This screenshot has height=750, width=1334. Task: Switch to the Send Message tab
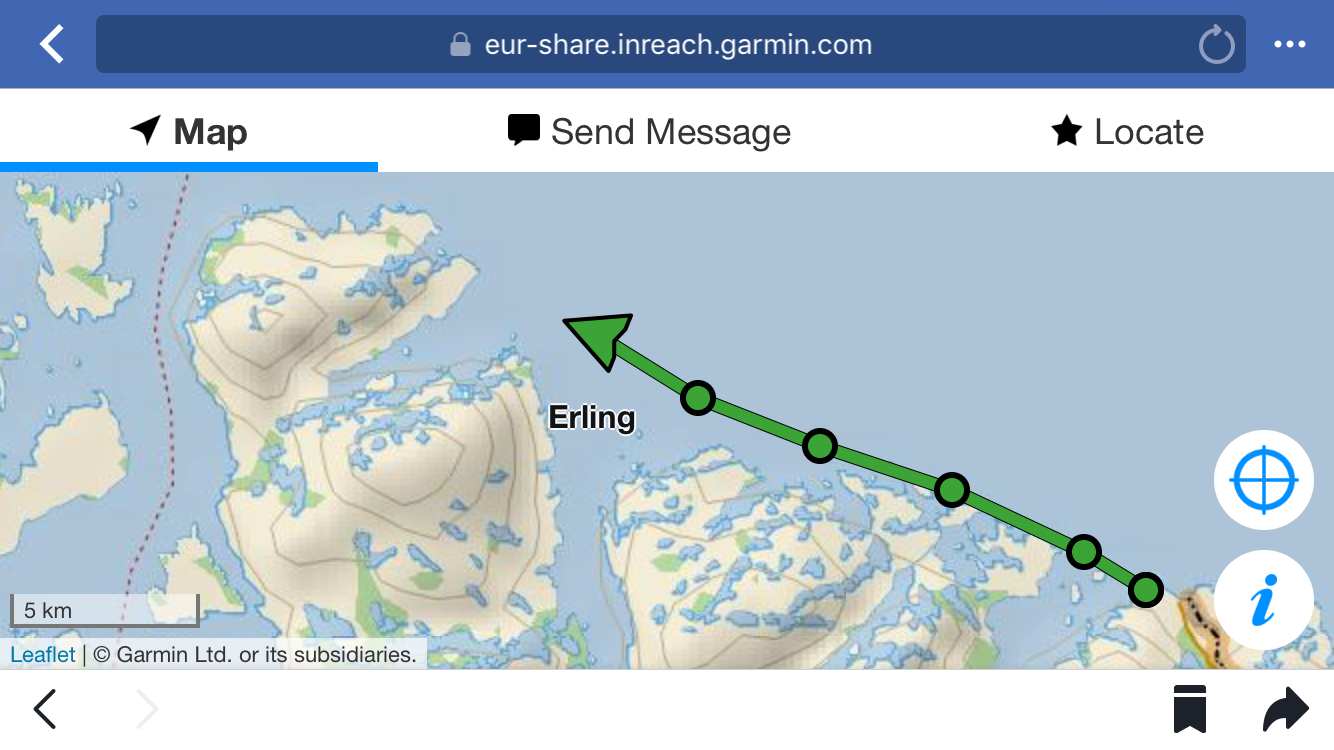(650, 132)
